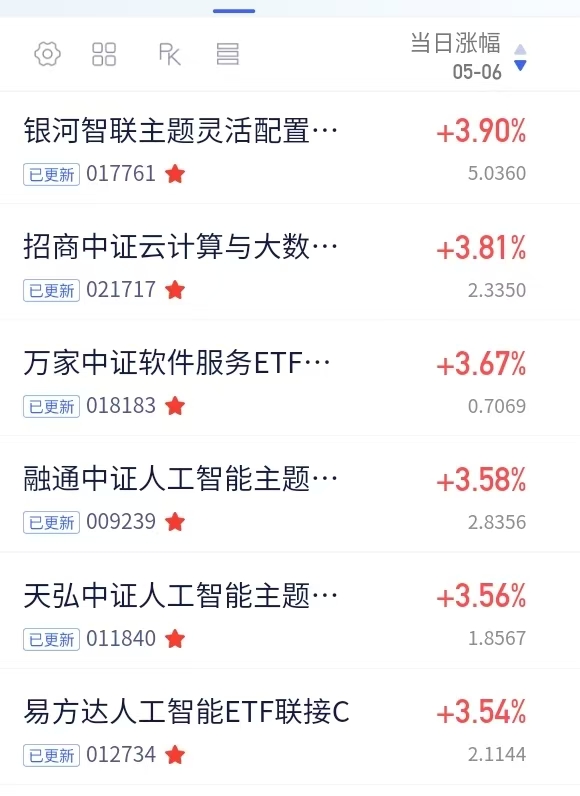
Task: Open fund 易方达人工智能ETF联接C
Action: pos(290,727)
